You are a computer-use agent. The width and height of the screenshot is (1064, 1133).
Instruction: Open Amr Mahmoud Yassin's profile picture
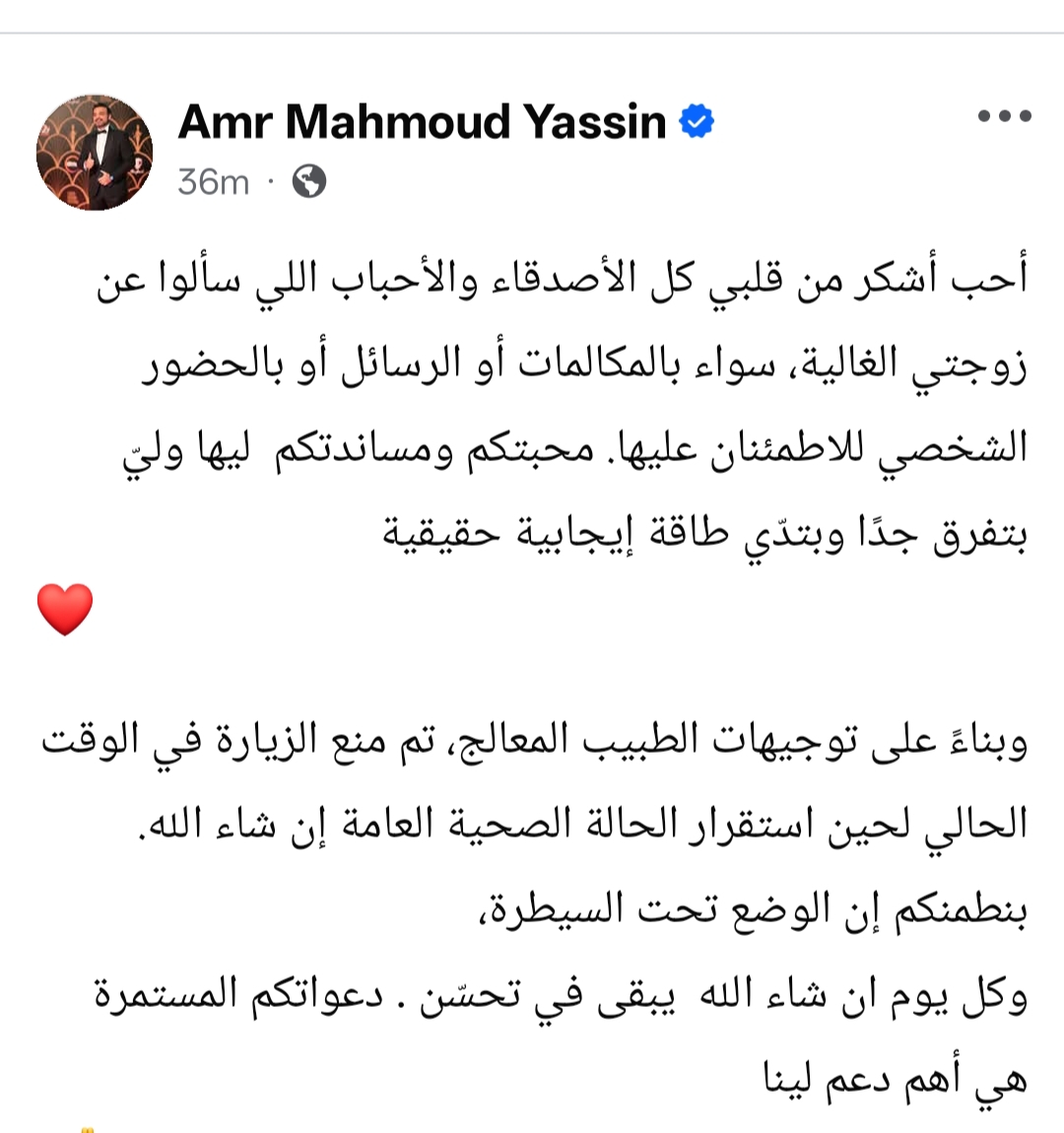point(95,153)
